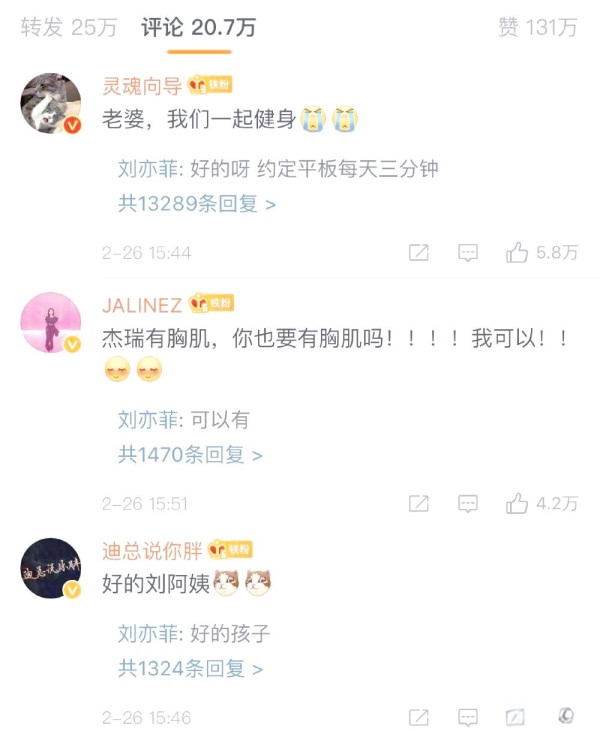Repost JALINEZ's comment
The image size is (600, 731).
tap(419, 503)
